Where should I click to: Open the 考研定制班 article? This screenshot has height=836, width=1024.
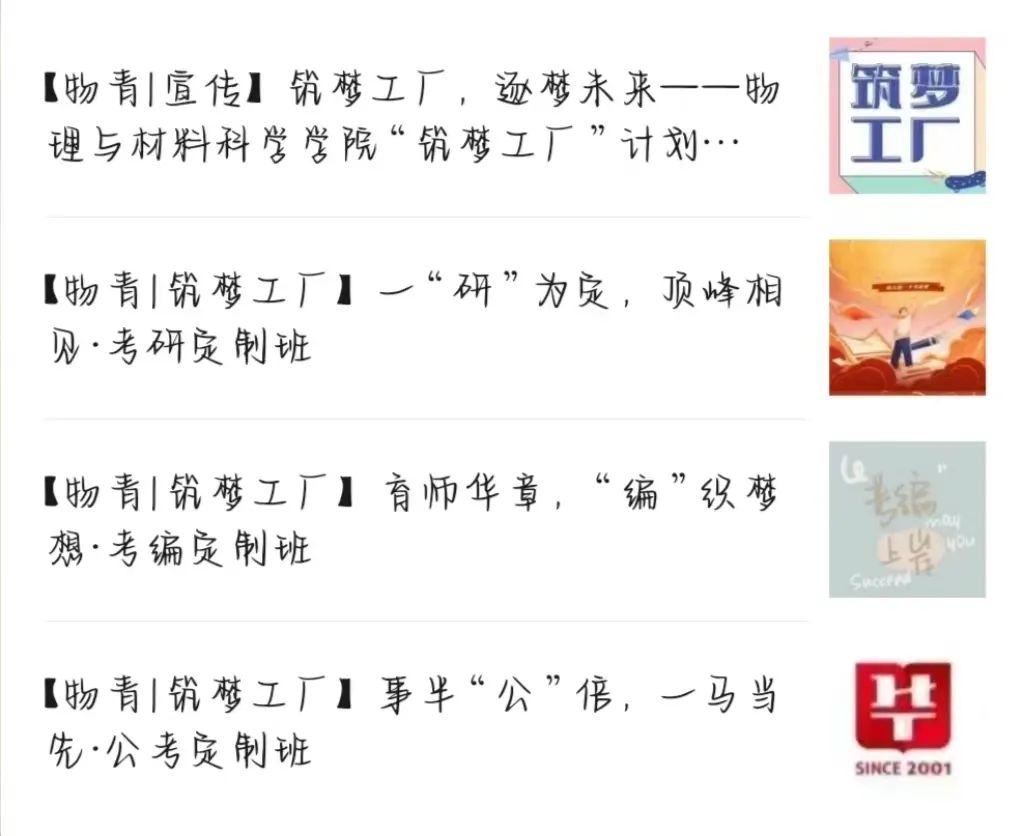[410, 318]
